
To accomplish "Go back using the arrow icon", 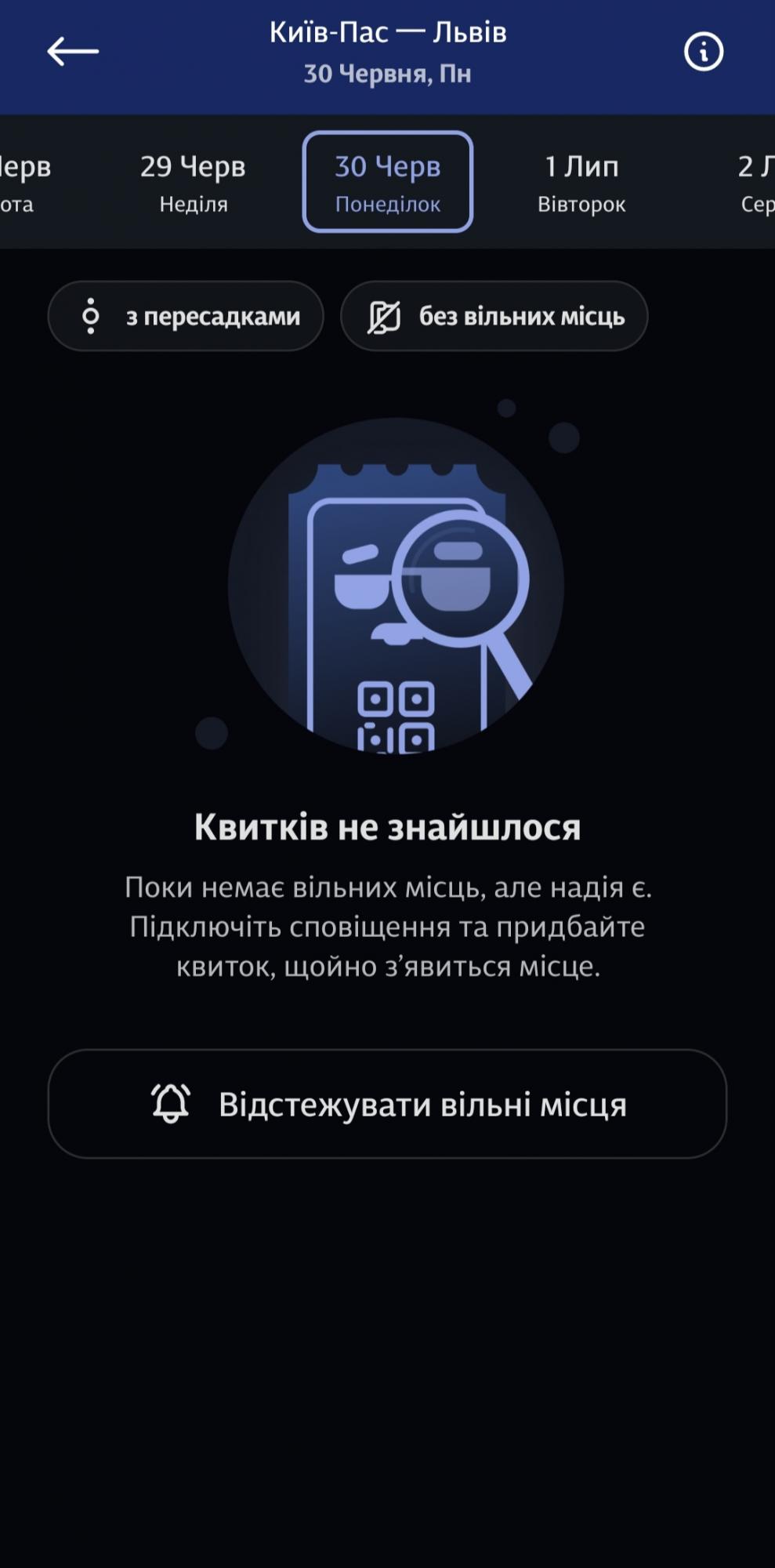I will [x=73, y=52].
